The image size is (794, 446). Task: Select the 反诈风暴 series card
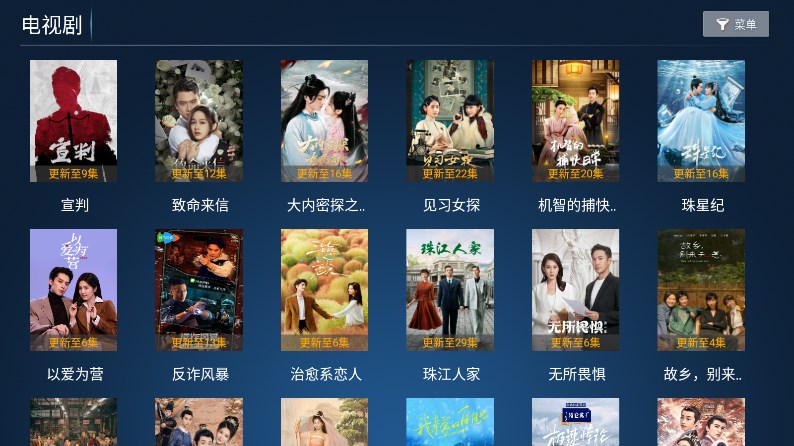tap(199, 290)
